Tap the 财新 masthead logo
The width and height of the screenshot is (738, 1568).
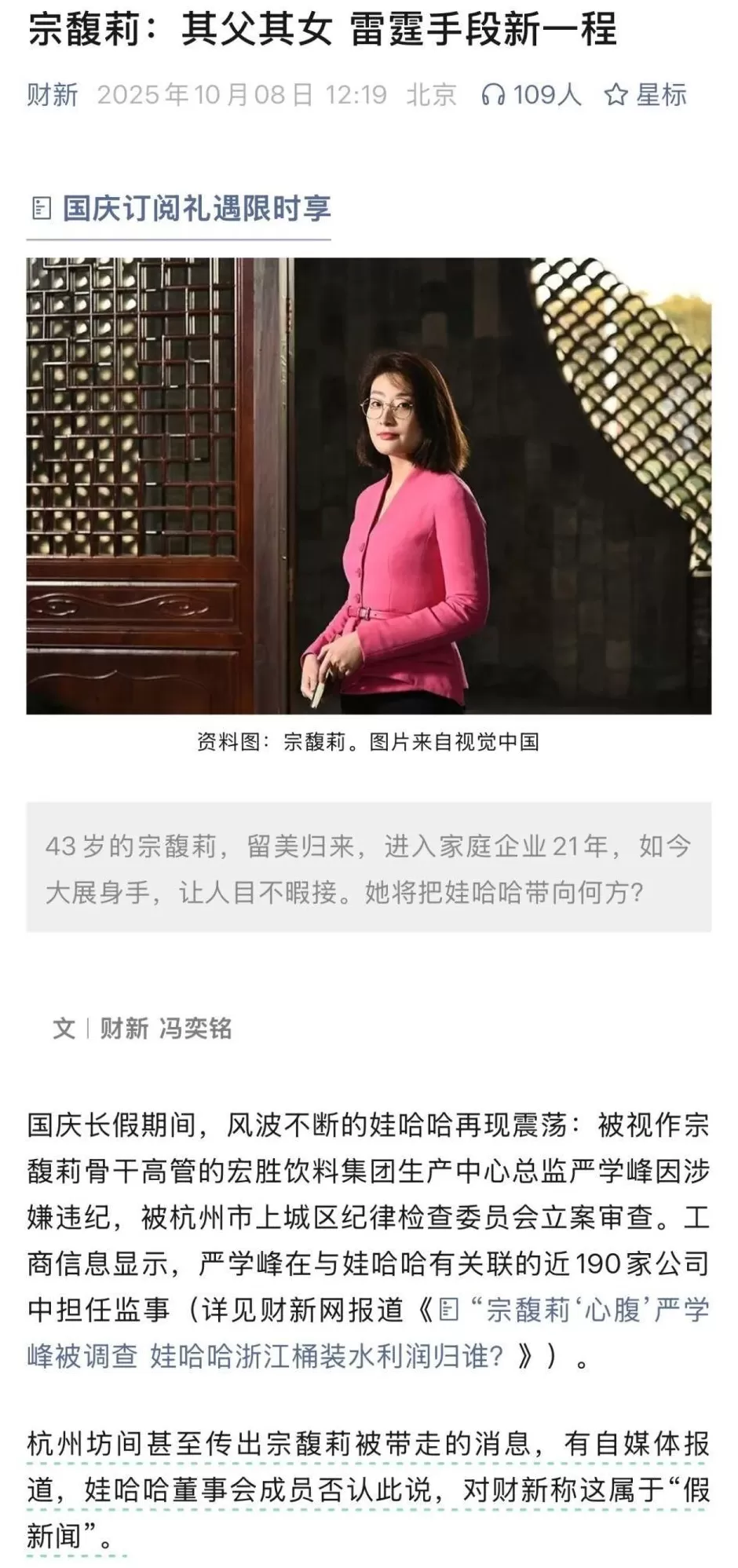click(50, 93)
